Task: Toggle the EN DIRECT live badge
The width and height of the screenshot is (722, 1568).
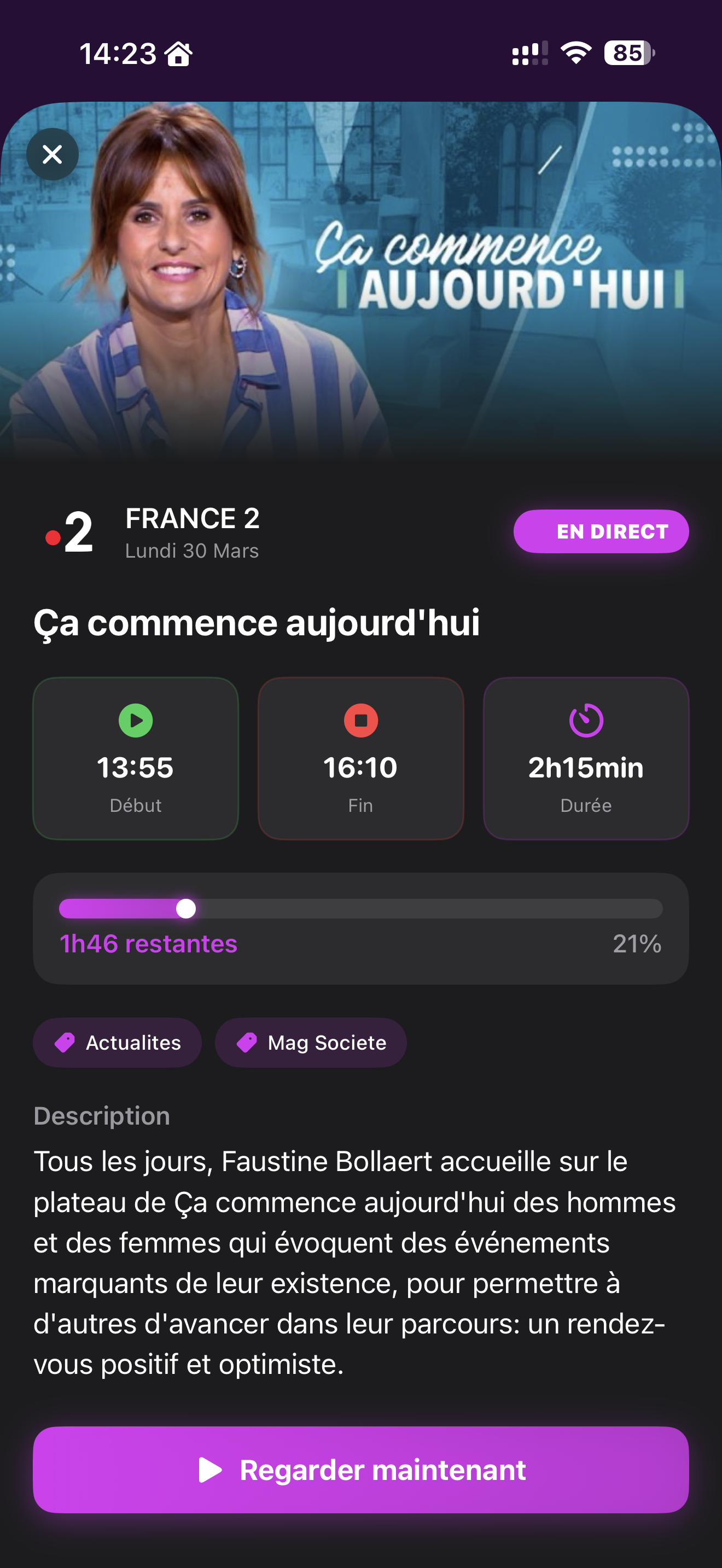Action: (x=601, y=531)
